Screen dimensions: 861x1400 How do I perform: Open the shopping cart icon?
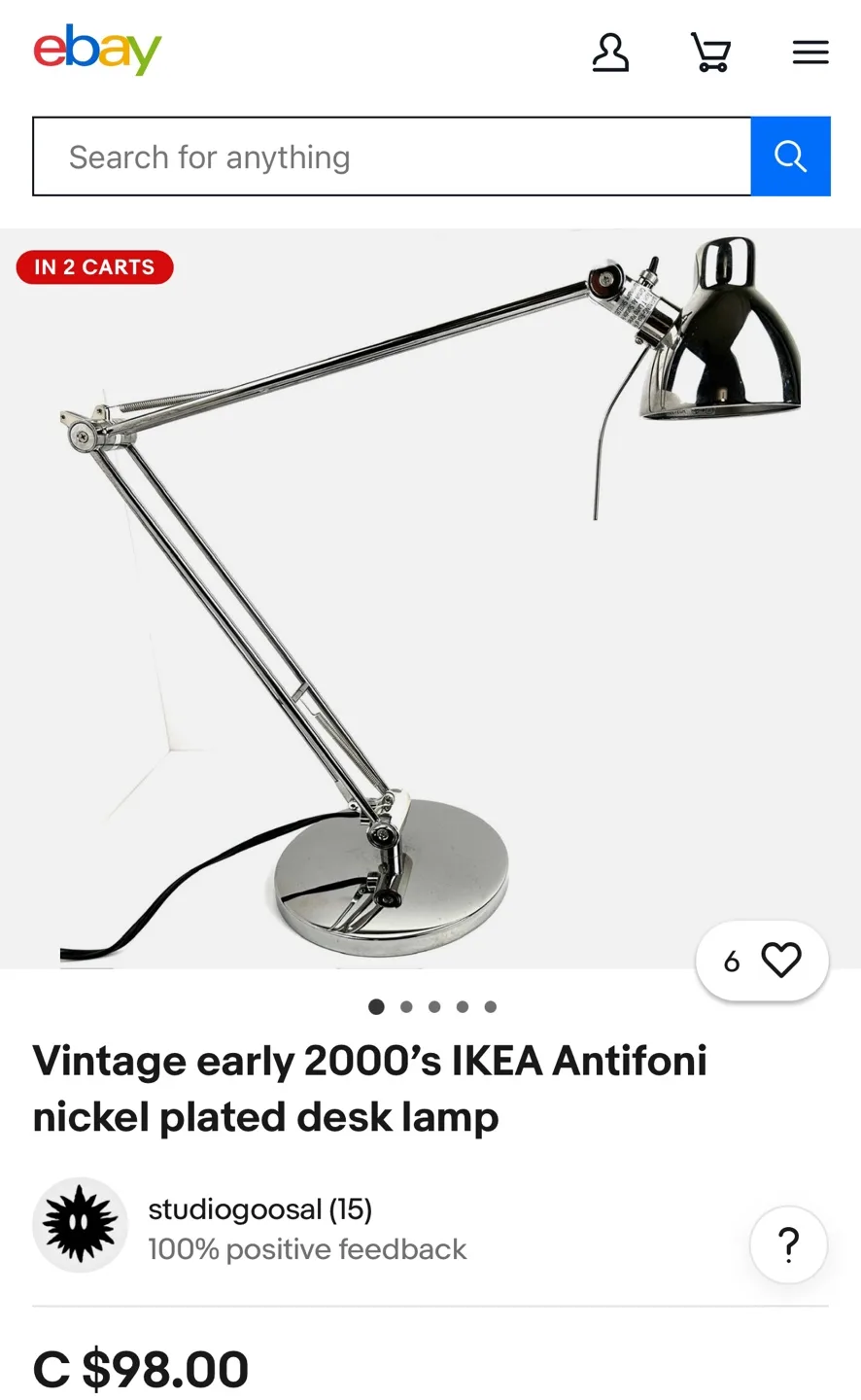point(710,52)
